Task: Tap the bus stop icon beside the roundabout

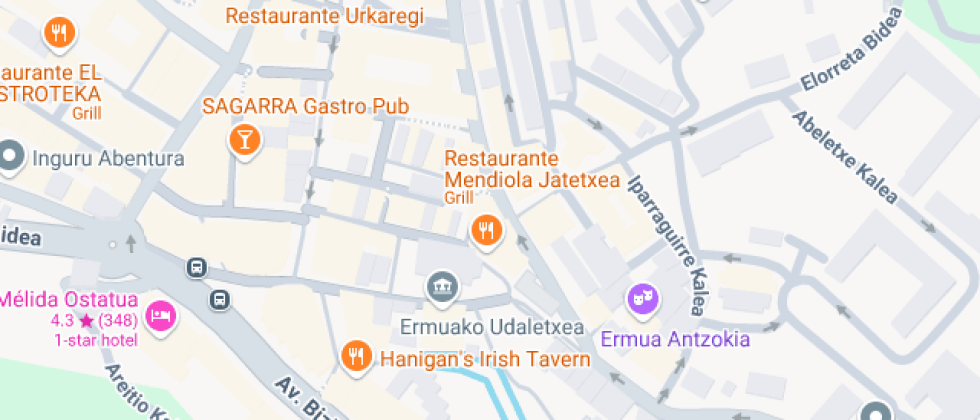Action: (196, 268)
